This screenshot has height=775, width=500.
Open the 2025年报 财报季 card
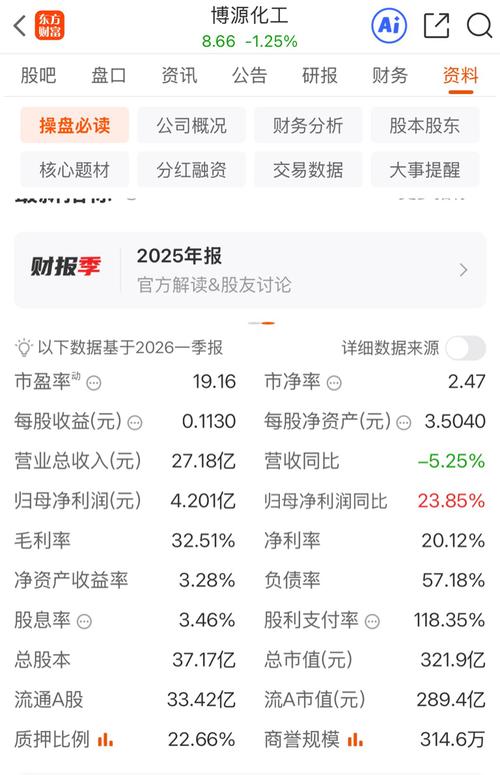(x=250, y=270)
